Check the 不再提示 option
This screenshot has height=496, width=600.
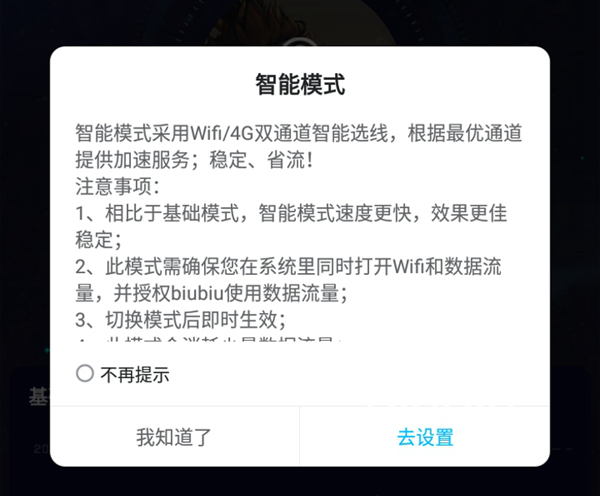coord(85,374)
